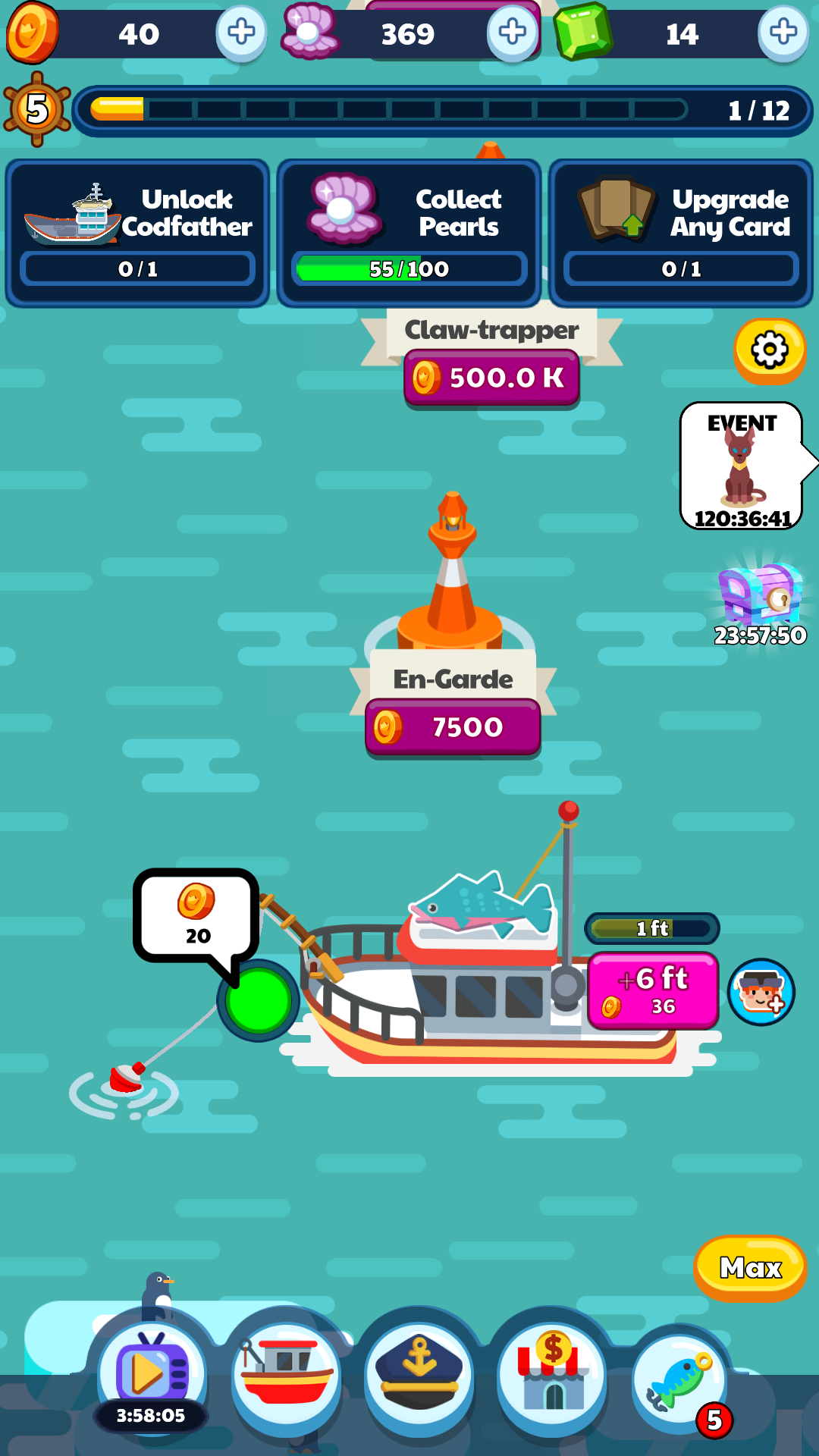Open the Upgrade Any Card quest
This screenshot has height=1456, width=819.
tap(681, 233)
